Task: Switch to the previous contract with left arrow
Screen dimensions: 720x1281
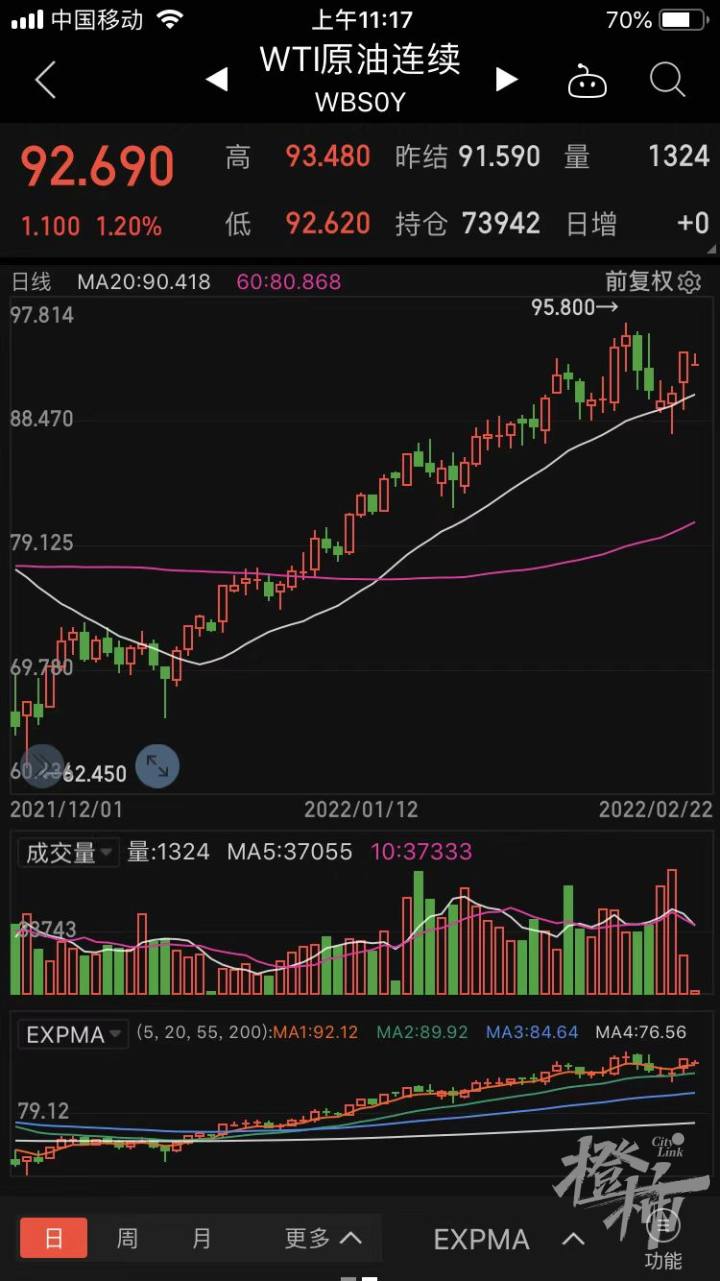Action: (x=217, y=80)
